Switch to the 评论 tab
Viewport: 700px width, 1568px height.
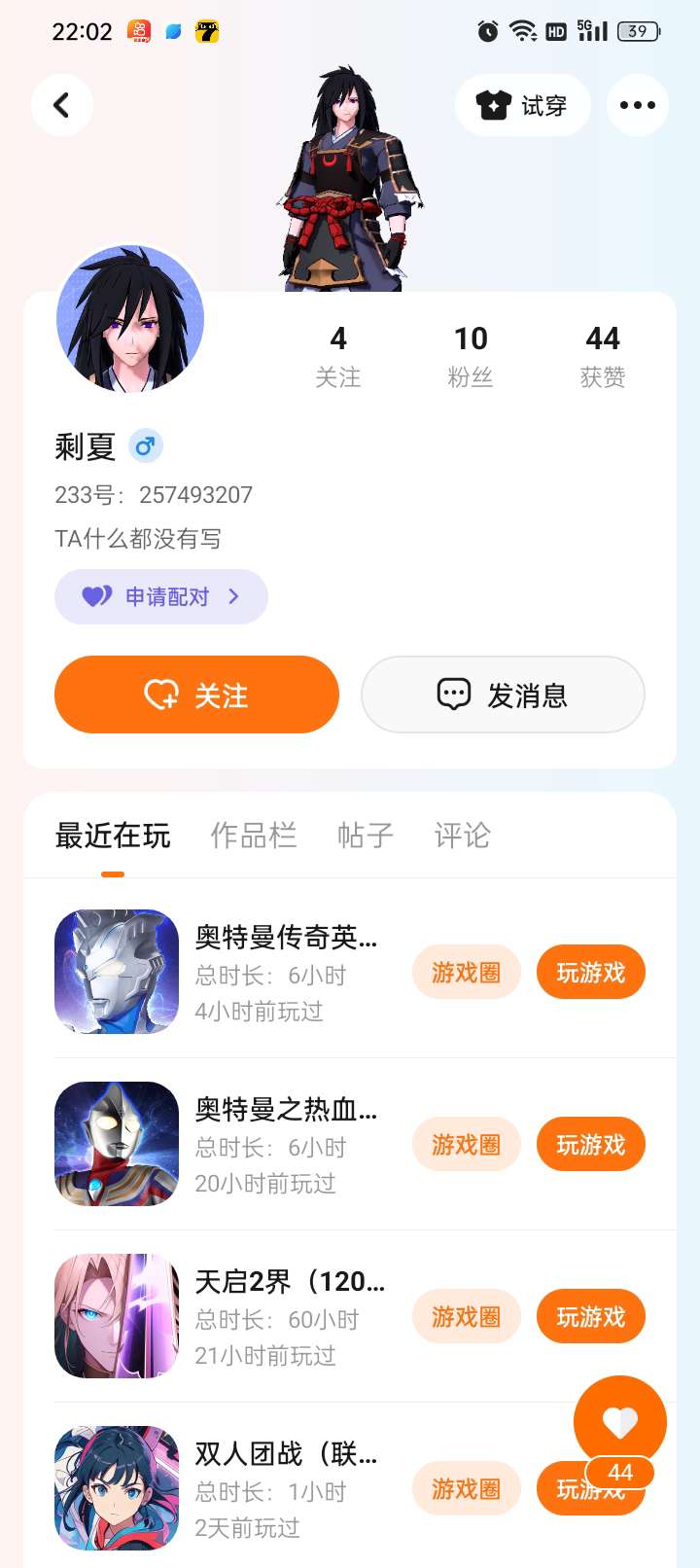[462, 836]
